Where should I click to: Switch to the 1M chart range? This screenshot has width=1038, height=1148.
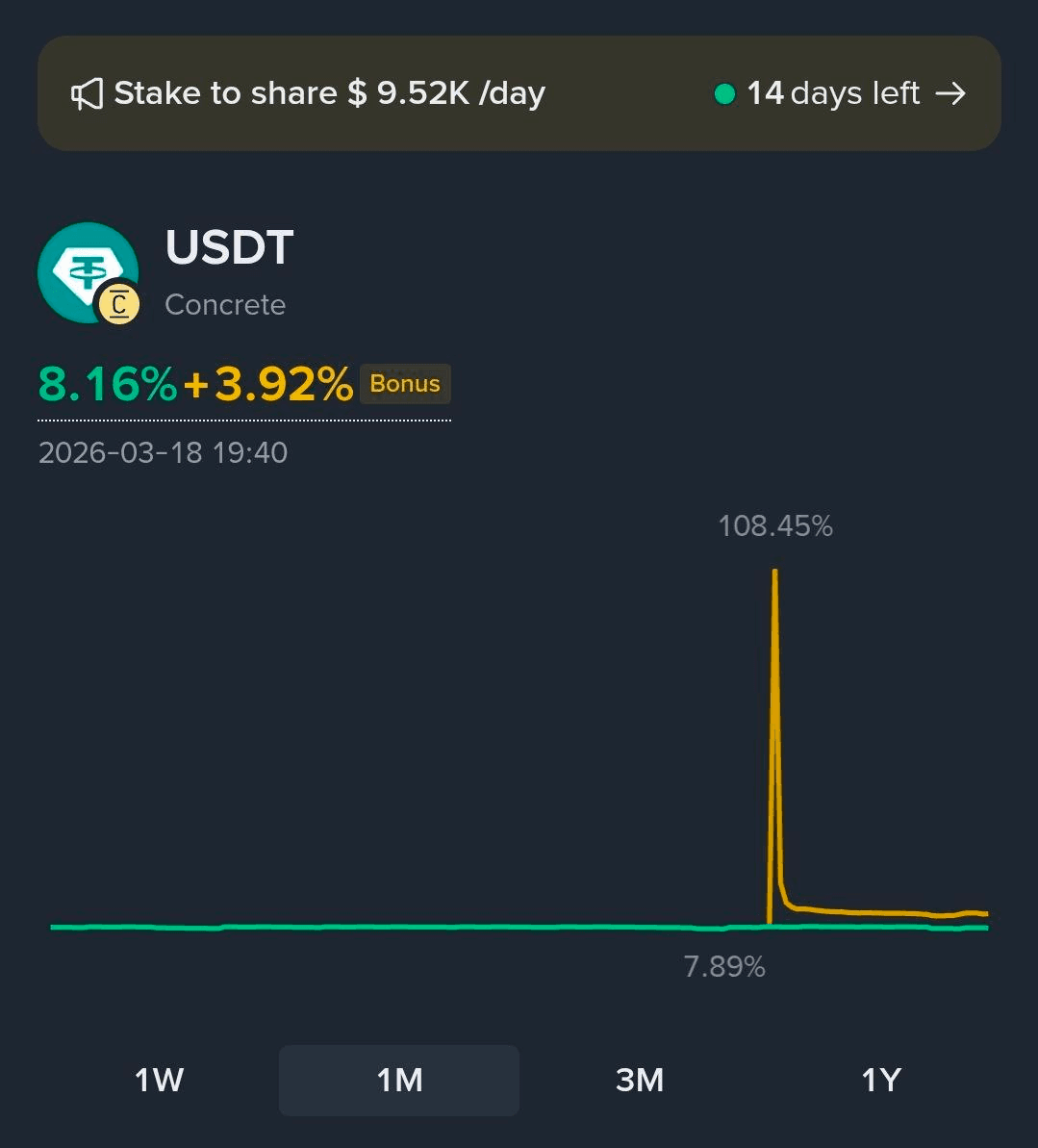coord(399,1080)
